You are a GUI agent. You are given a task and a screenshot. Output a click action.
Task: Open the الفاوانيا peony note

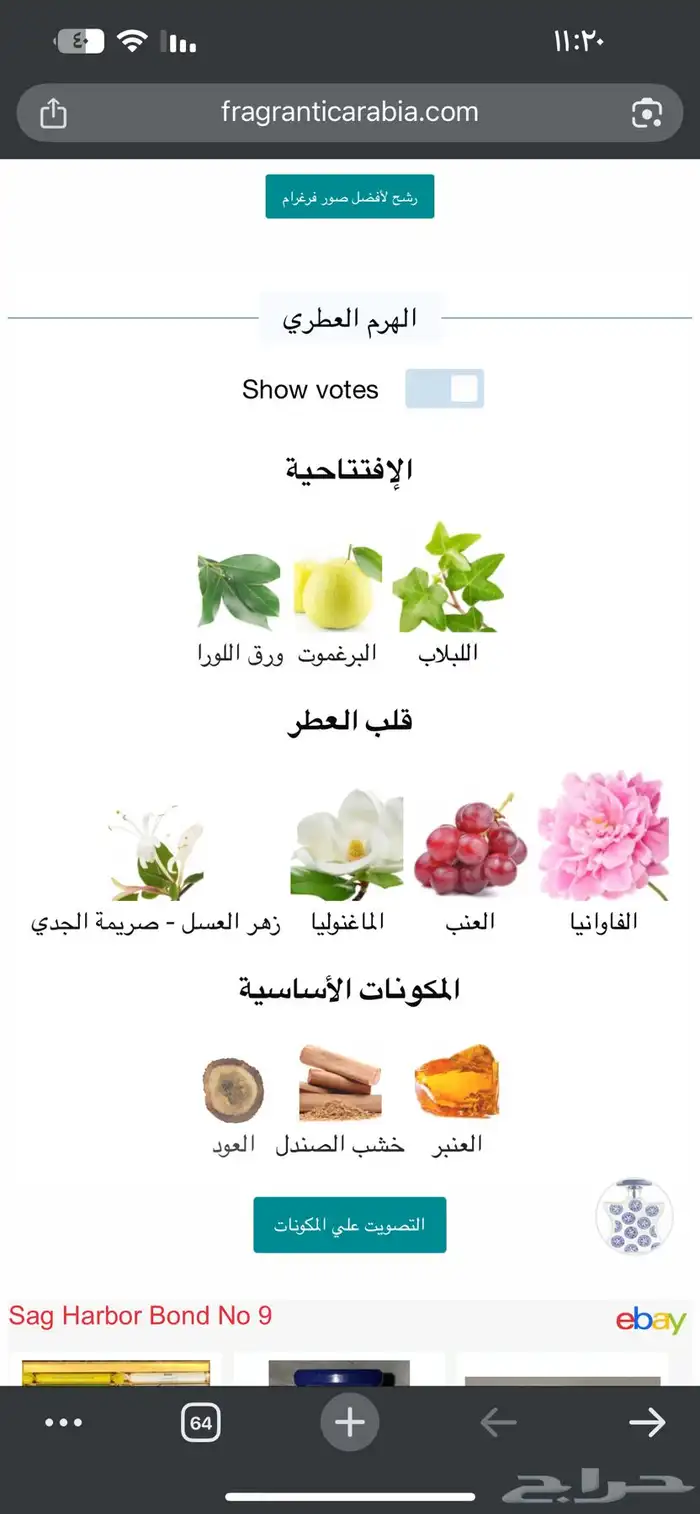click(603, 852)
